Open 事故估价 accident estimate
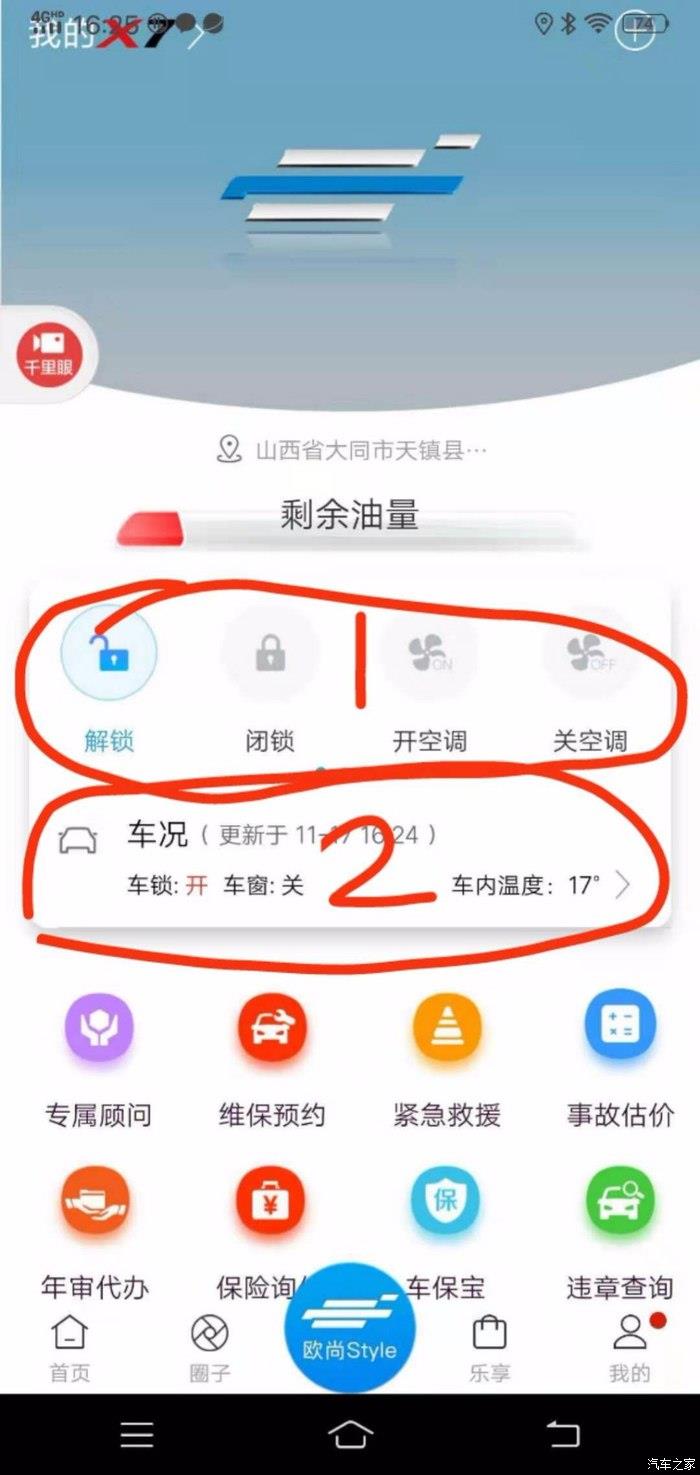The height and width of the screenshot is (1475, 700). click(x=620, y=1030)
